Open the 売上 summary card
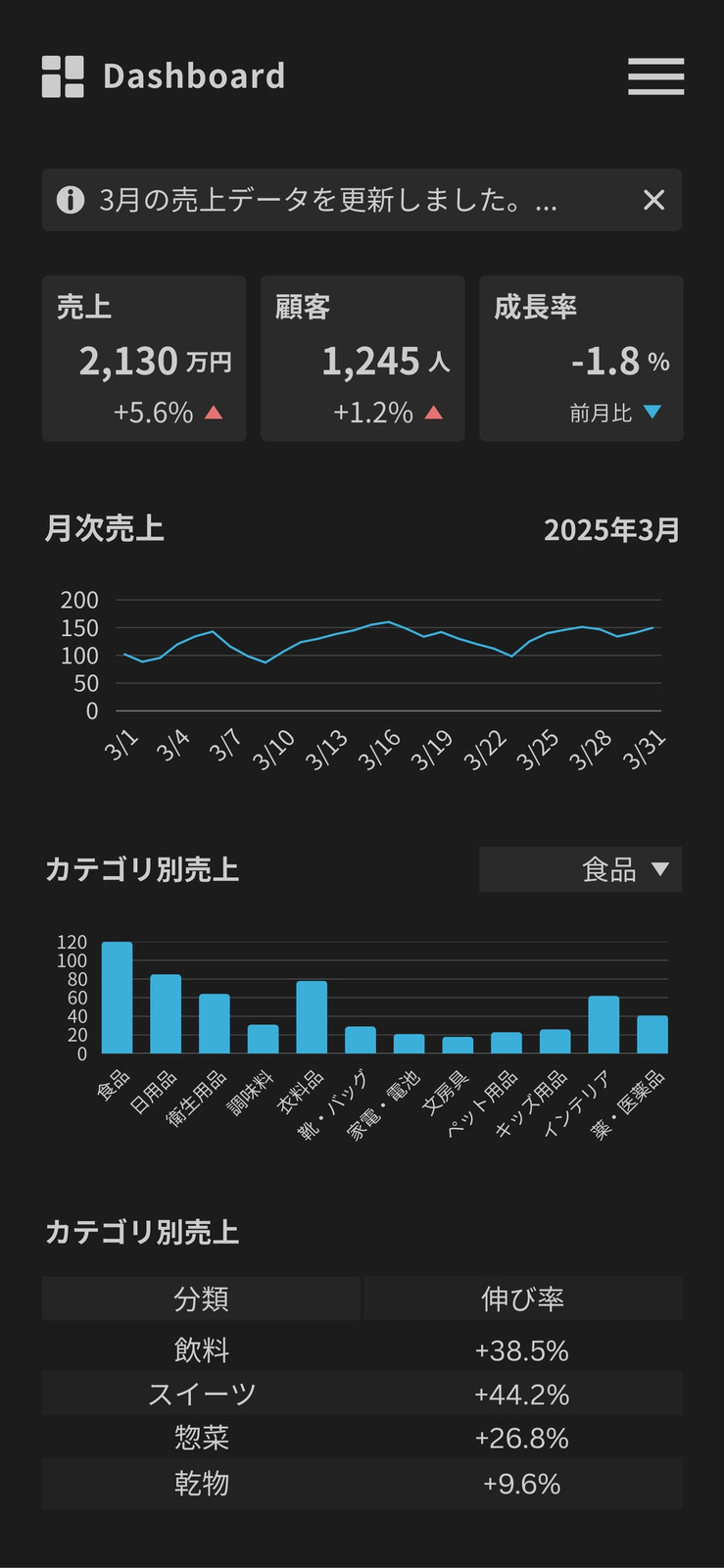Viewport: 724px width, 1568px height. pyautogui.click(x=144, y=359)
